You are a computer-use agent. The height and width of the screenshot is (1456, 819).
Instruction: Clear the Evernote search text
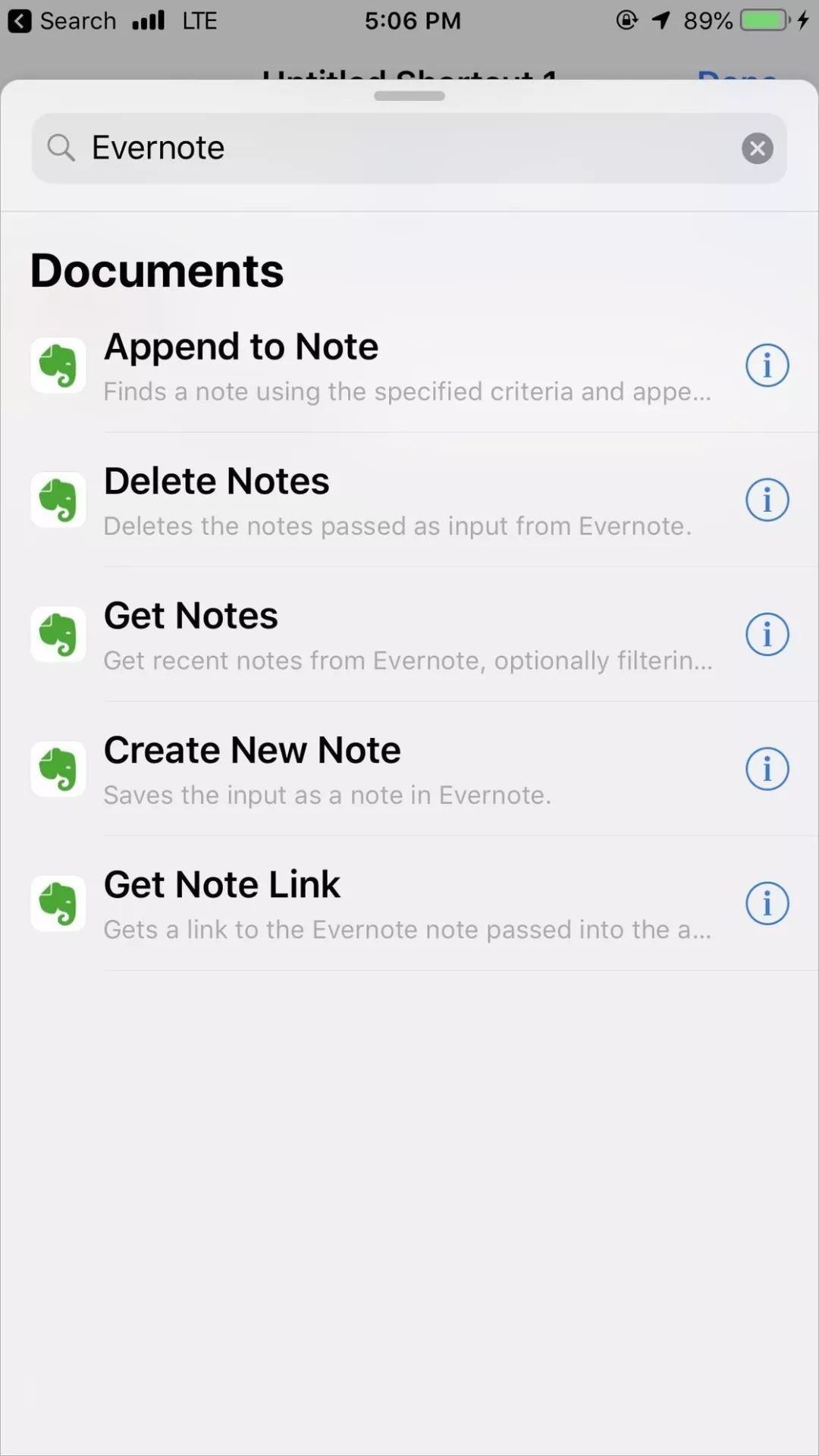click(757, 148)
